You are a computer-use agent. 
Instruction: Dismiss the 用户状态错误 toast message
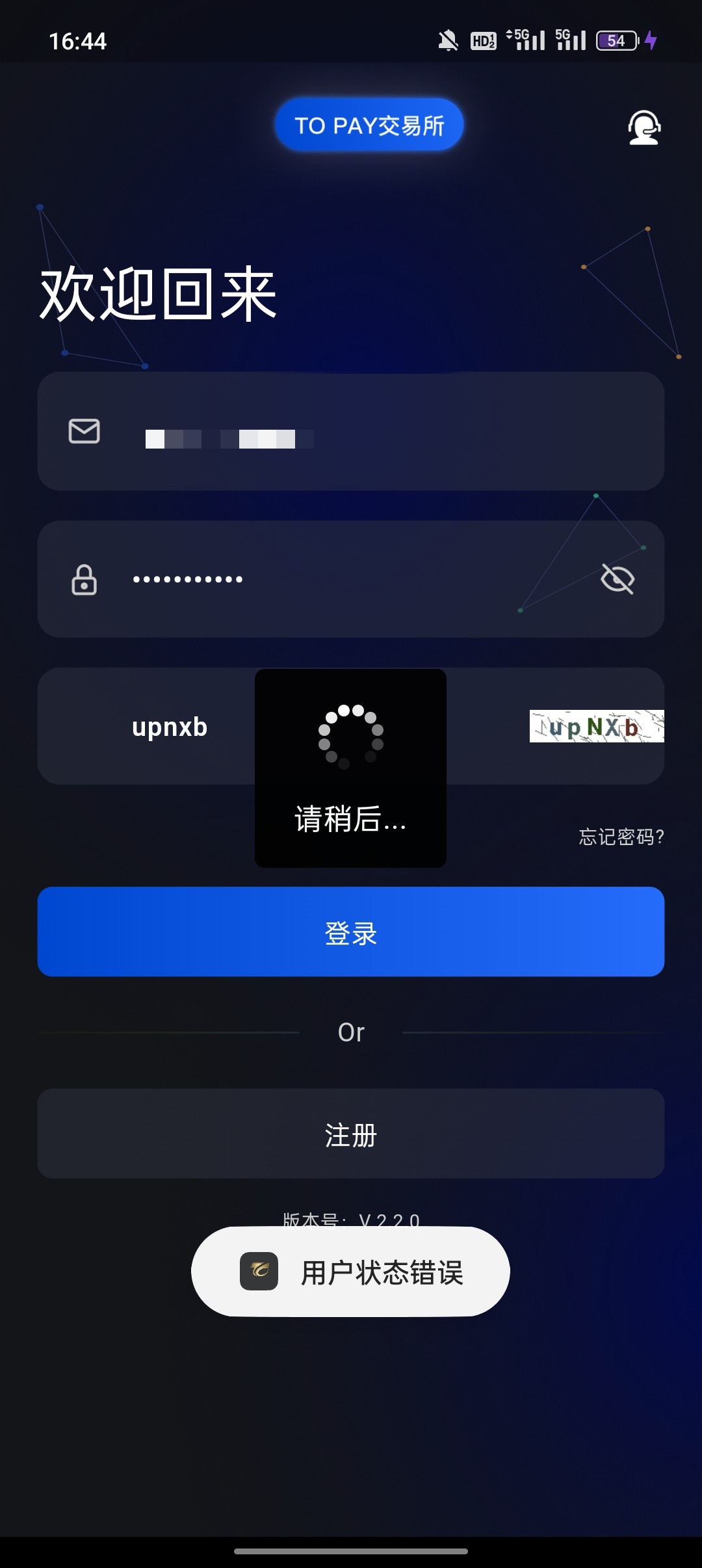coord(382,1272)
